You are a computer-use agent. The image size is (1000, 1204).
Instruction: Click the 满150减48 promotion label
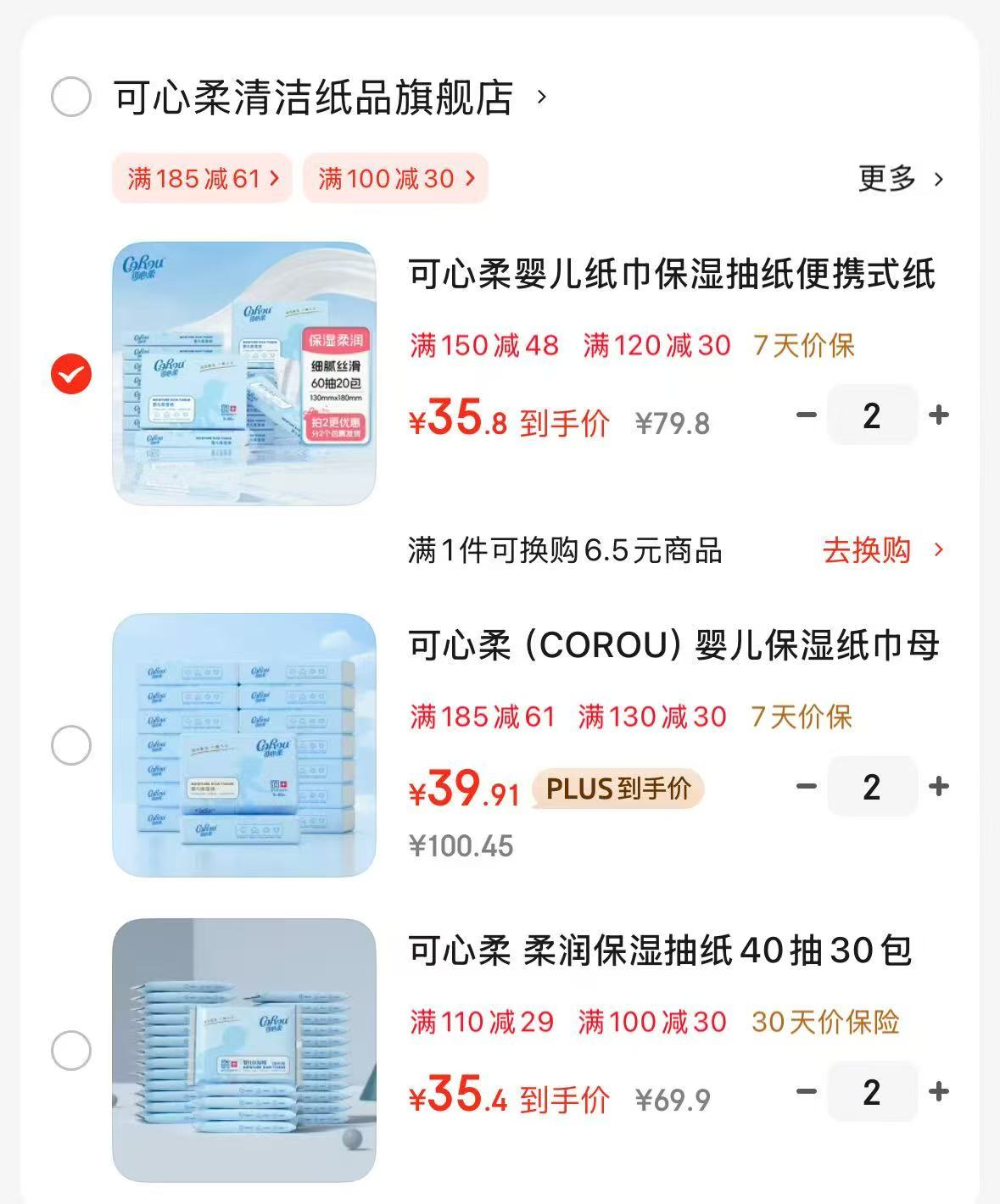(481, 344)
